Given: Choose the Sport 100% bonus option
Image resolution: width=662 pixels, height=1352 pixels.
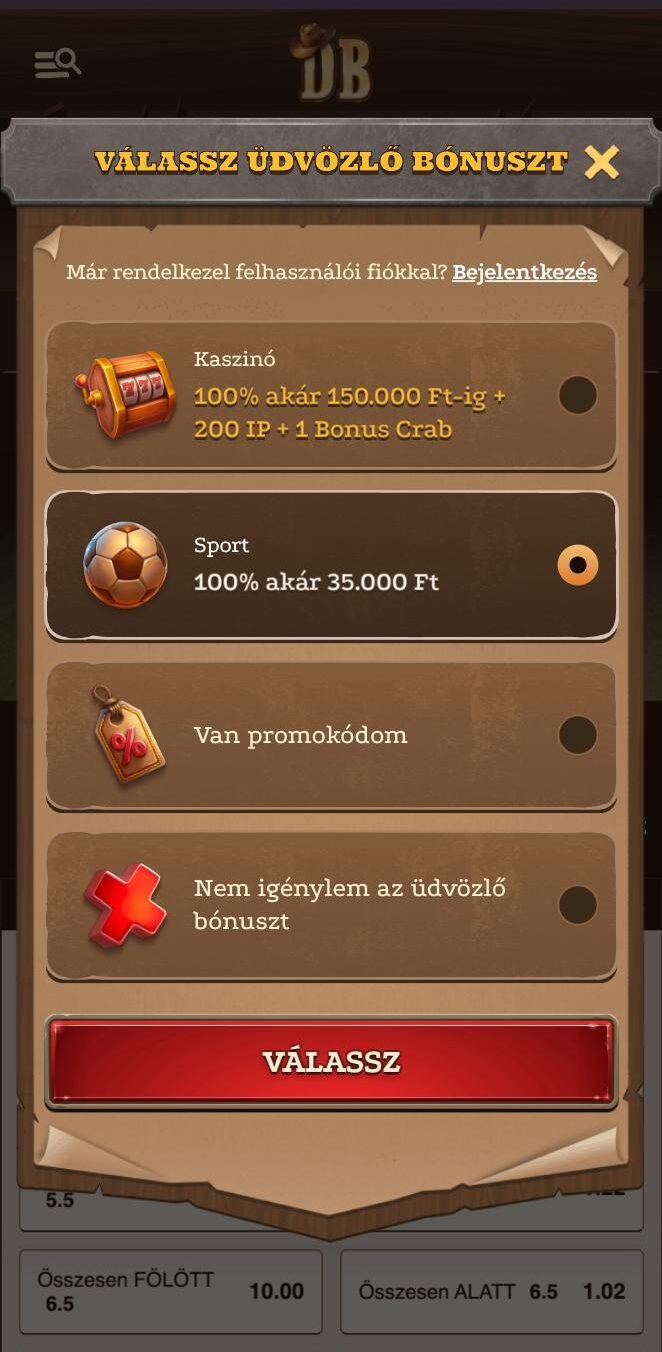Looking at the screenshot, I should (x=331, y=565).
